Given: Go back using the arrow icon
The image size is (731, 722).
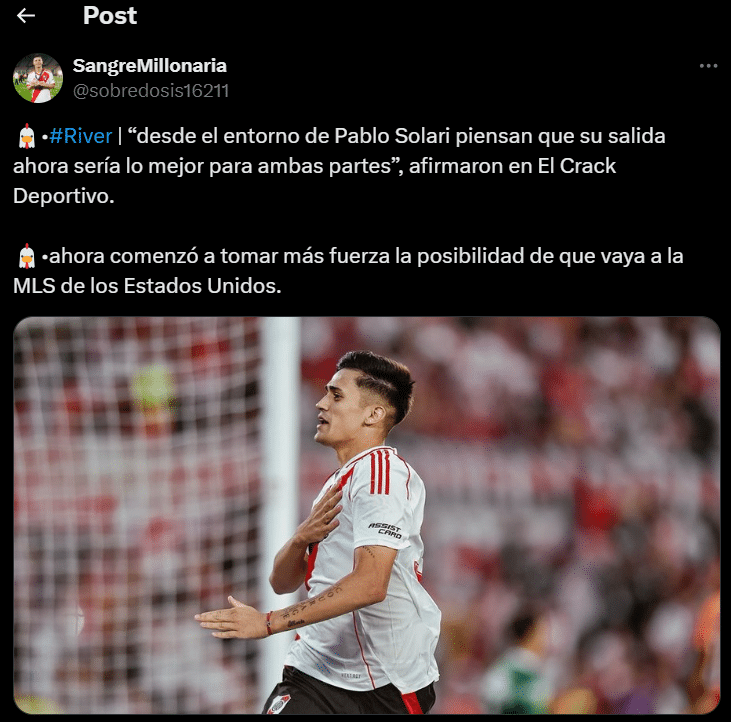Looking at the screenshot, I should pos(26,16).
